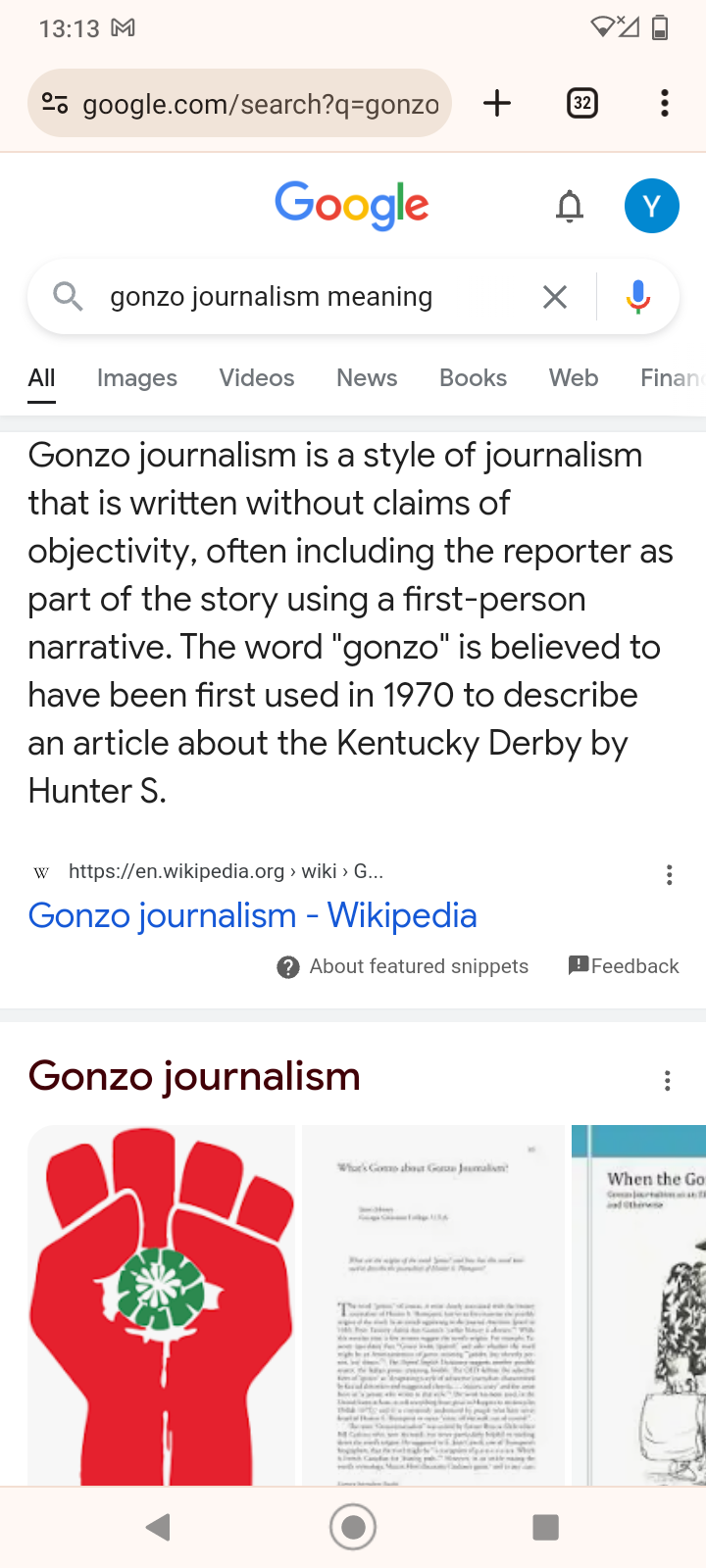
Task: Send Feedback on the featured snippet
Action: [x=624, y=966]
